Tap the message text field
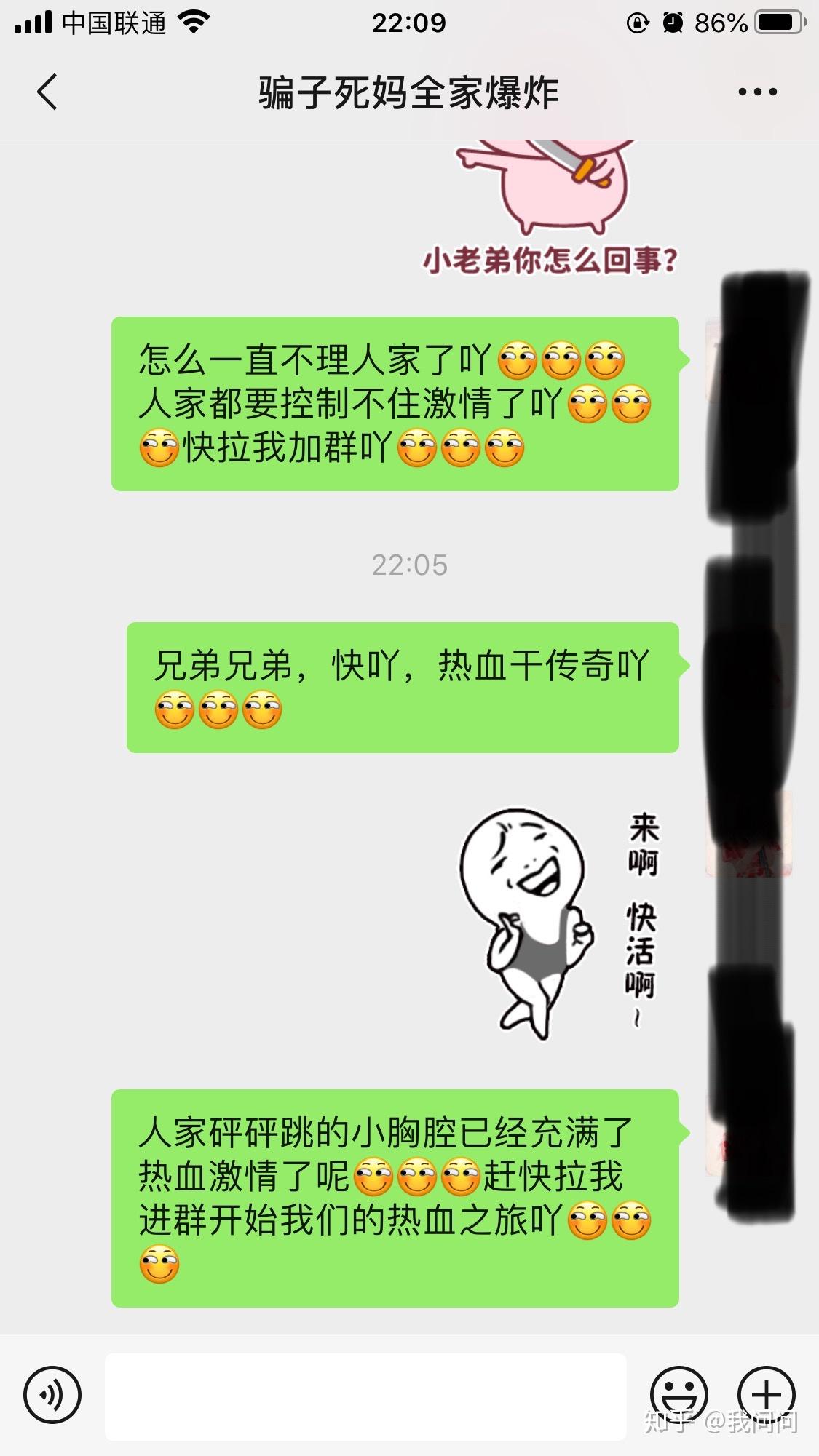This screenshot has height=1456, width=819. [x=365, y=1396]
